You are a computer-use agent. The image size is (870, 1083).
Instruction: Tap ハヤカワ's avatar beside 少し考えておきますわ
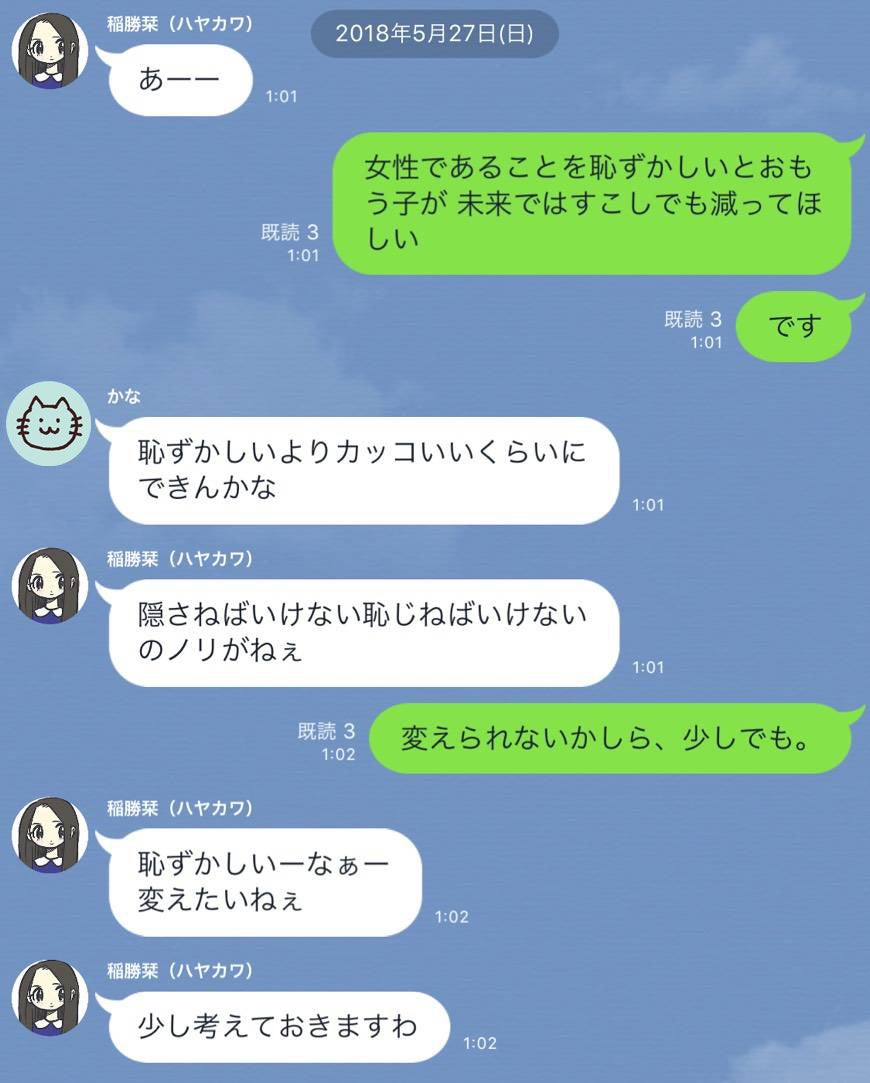click(49, 997)
